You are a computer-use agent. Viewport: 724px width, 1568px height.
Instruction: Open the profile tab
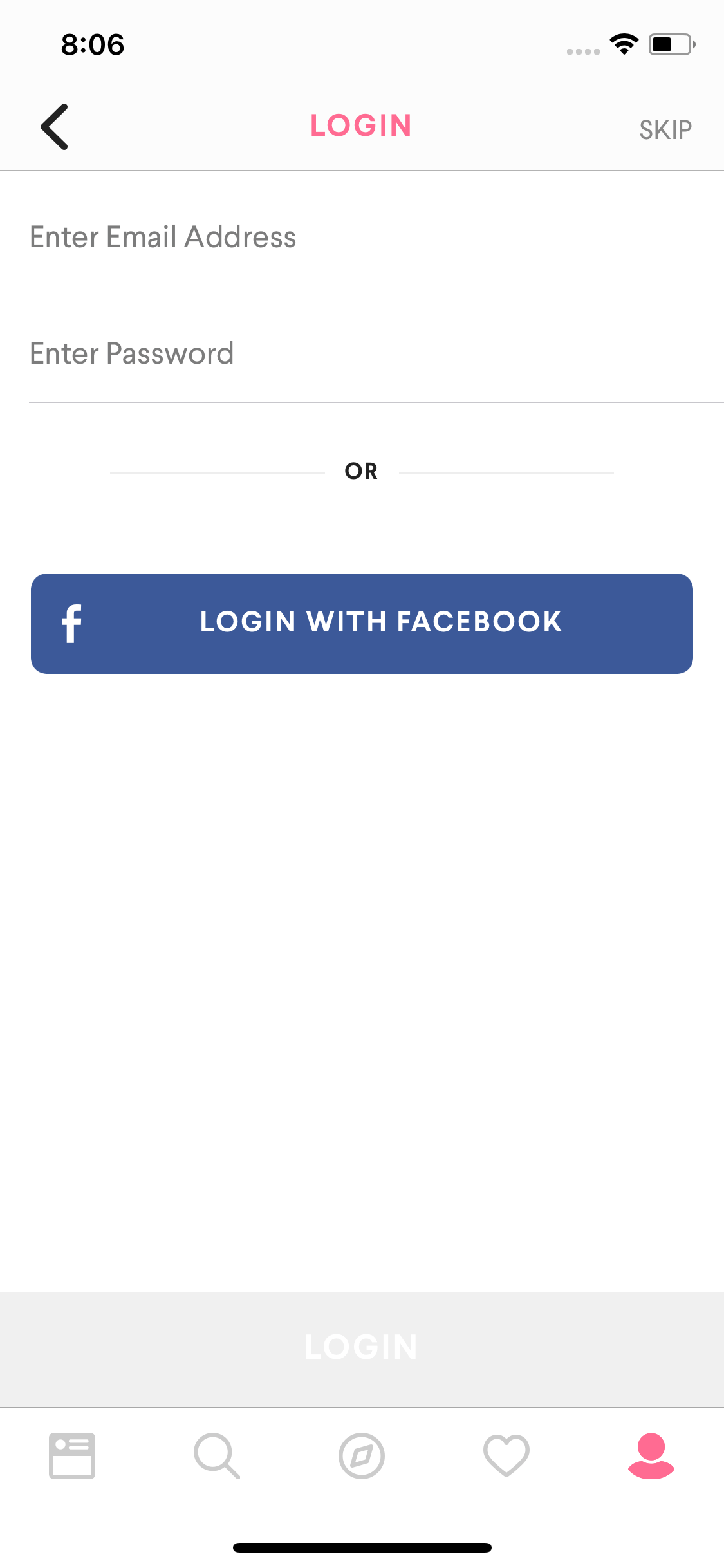[x=651, y=1455]
